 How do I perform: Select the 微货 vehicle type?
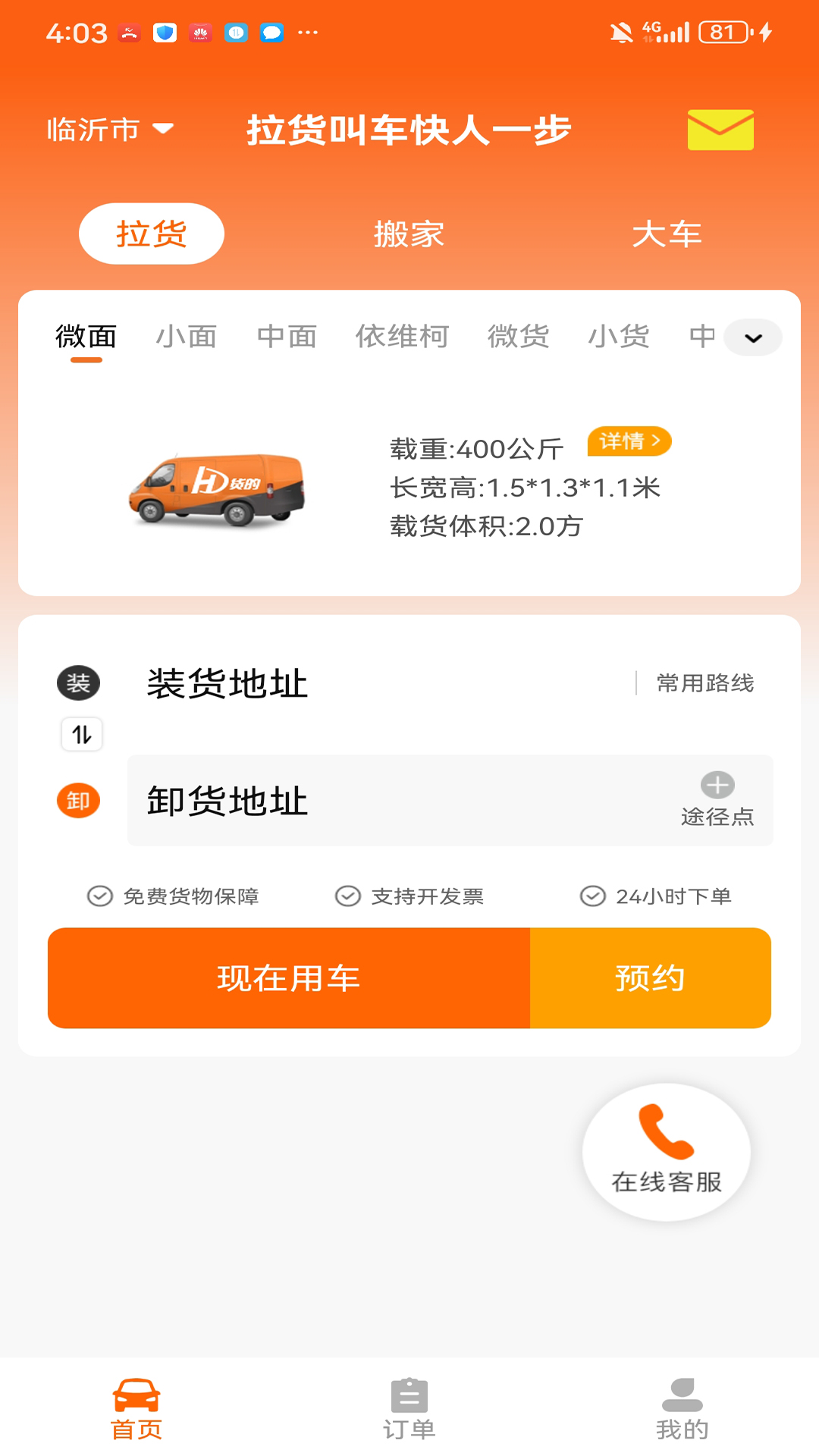(518, 337)
